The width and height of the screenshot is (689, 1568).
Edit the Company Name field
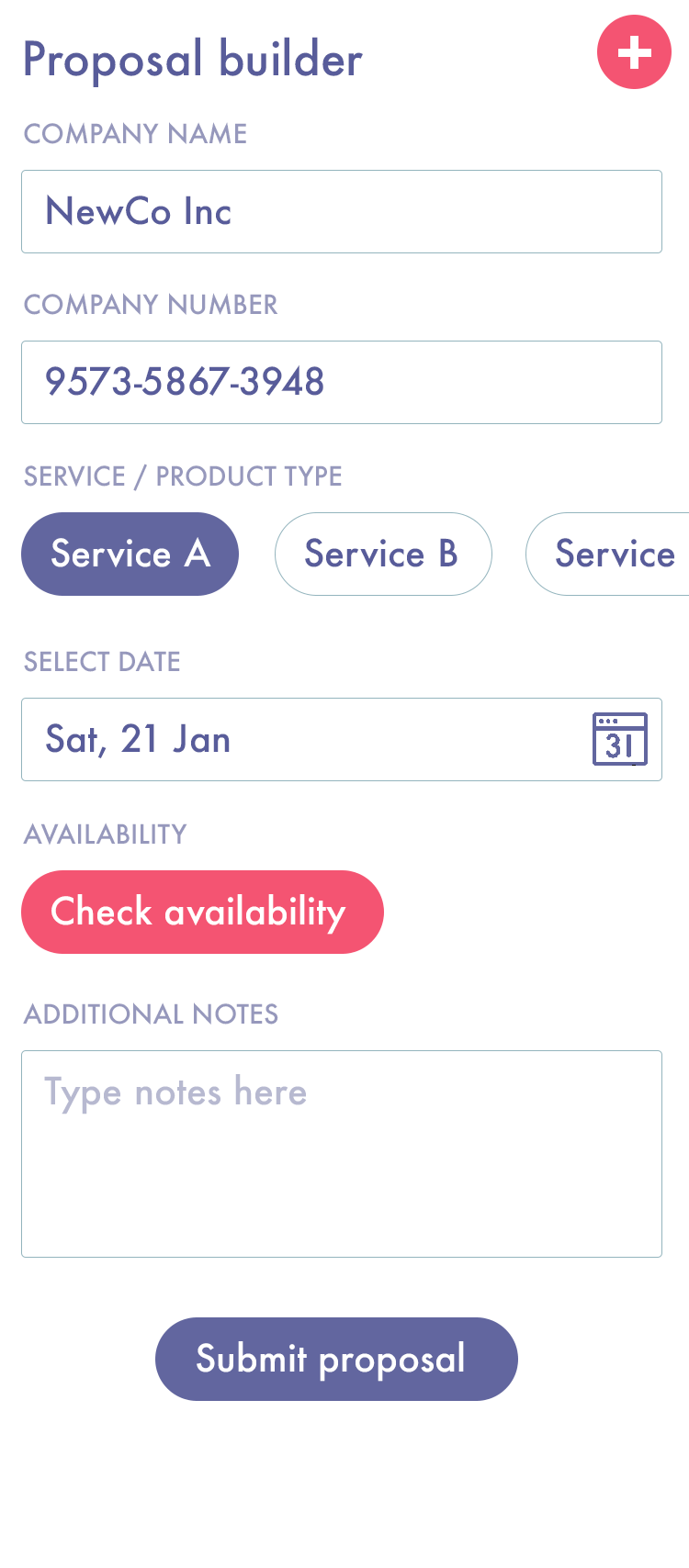pos(342,211)
